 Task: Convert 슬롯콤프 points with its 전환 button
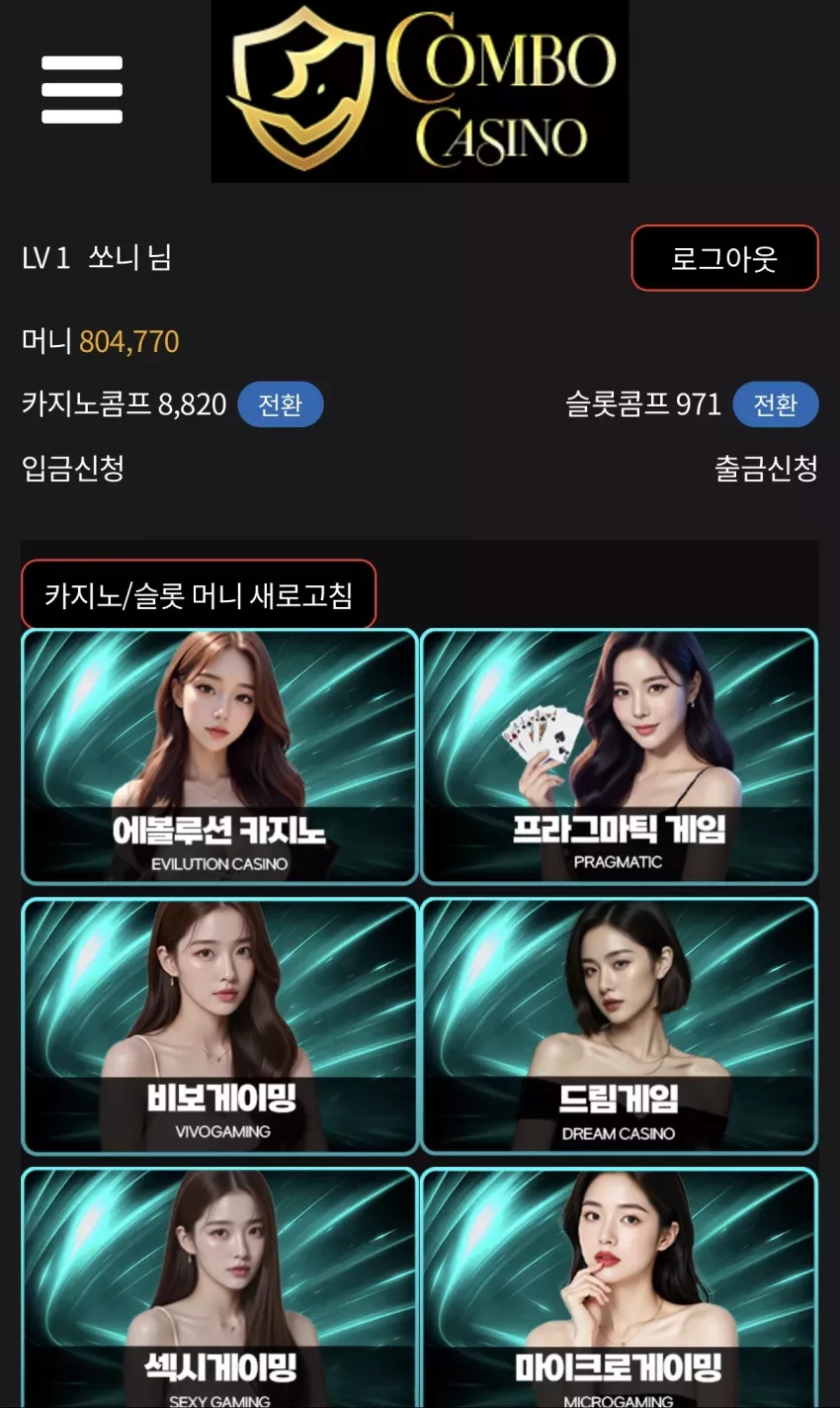776,404
